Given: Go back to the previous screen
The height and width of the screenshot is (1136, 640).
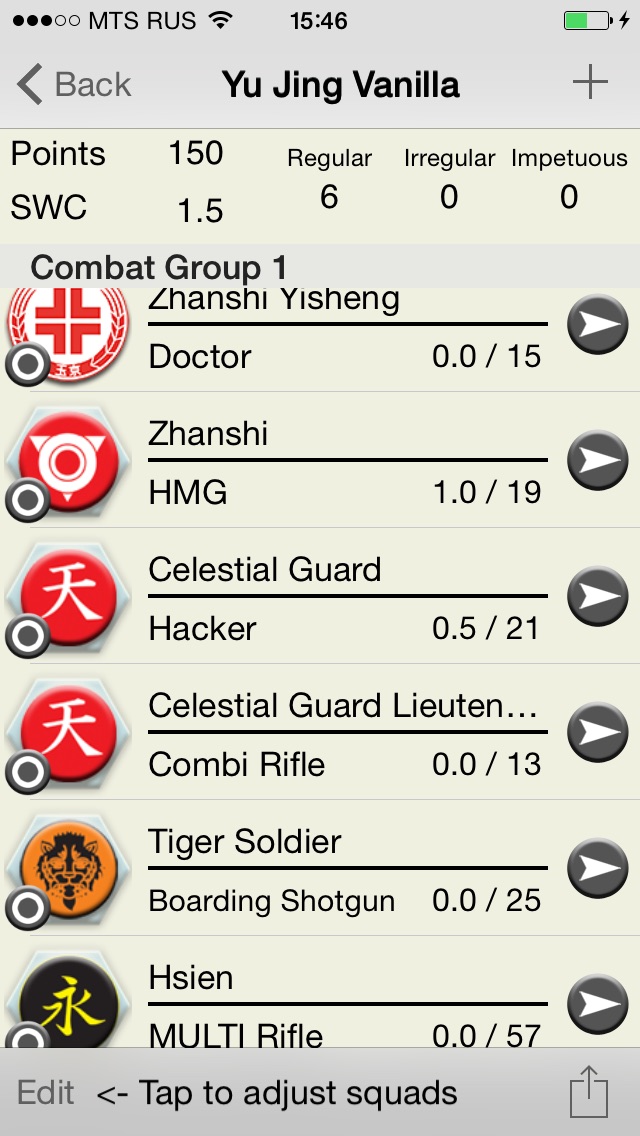Looking at the screenshot, I should point(75,85).
